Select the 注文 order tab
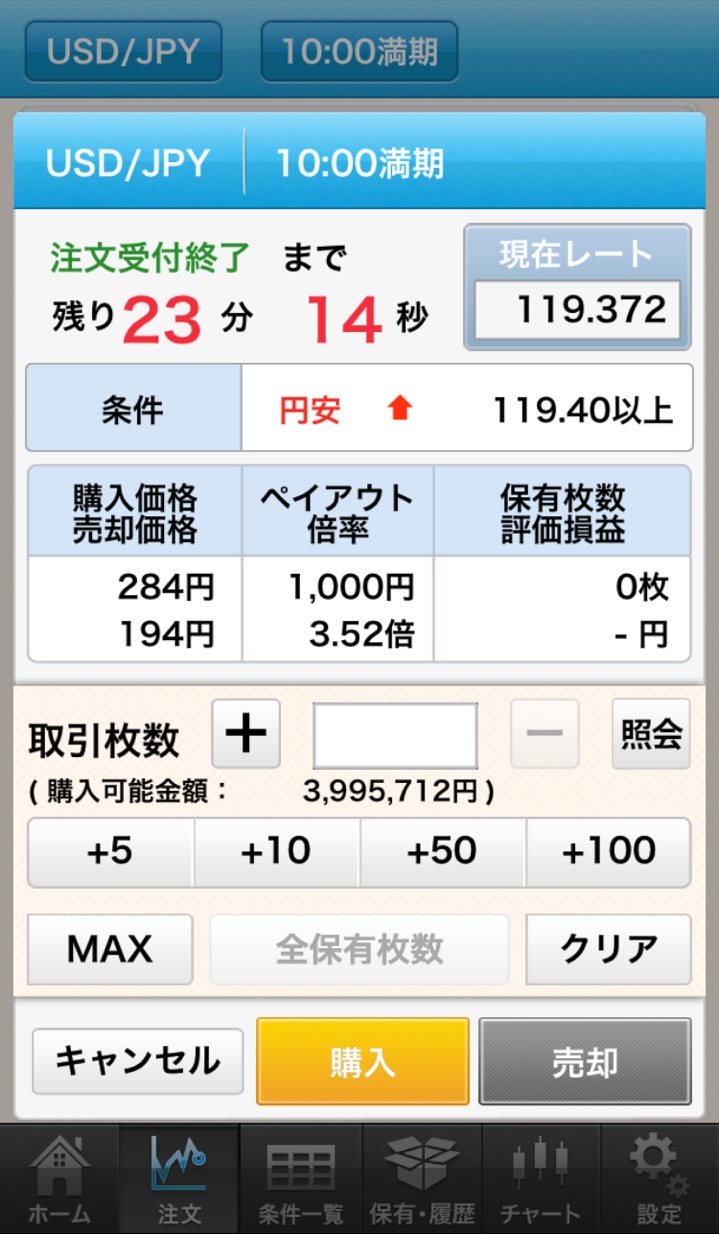The image size is (719, 1234). click(179, 1179)
